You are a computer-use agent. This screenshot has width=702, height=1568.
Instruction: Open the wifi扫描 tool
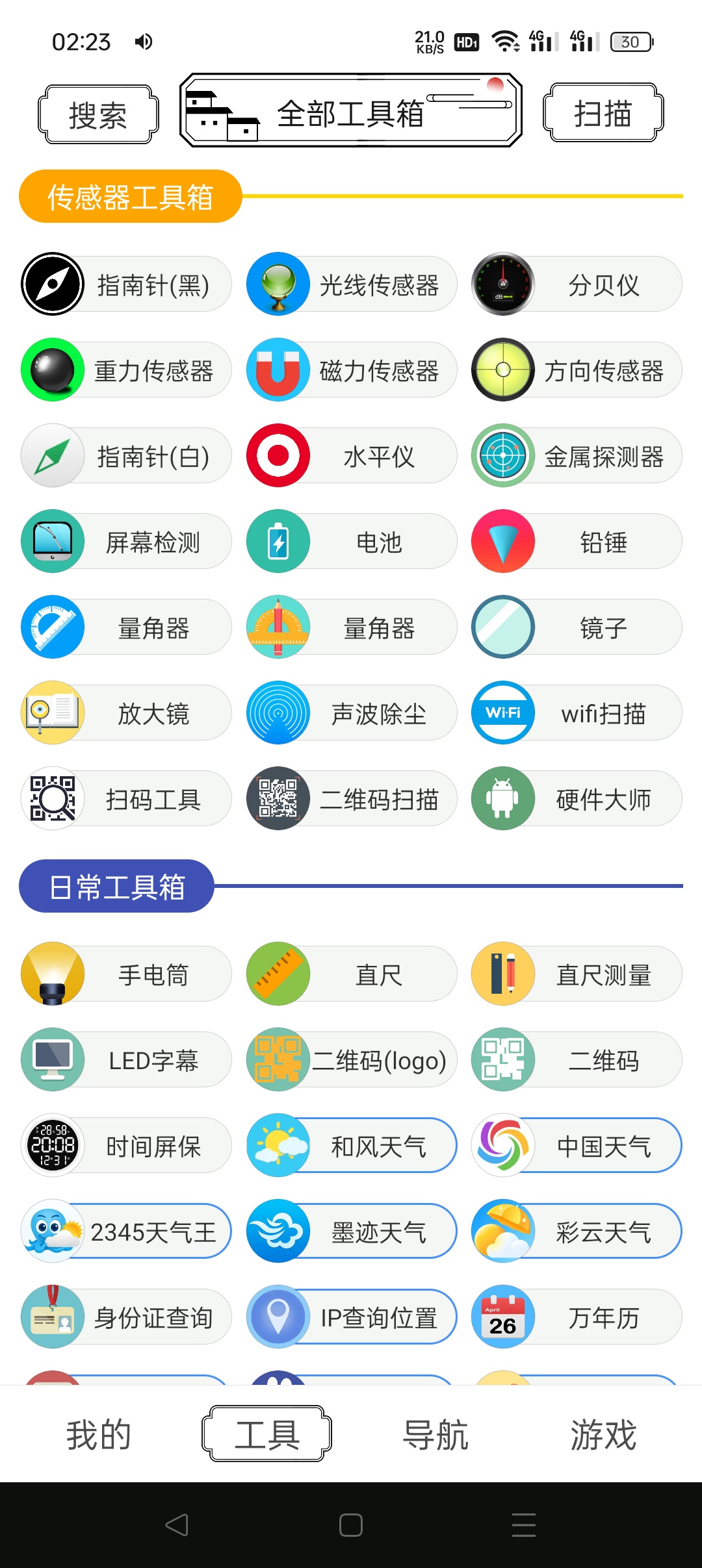coord(577,713)
